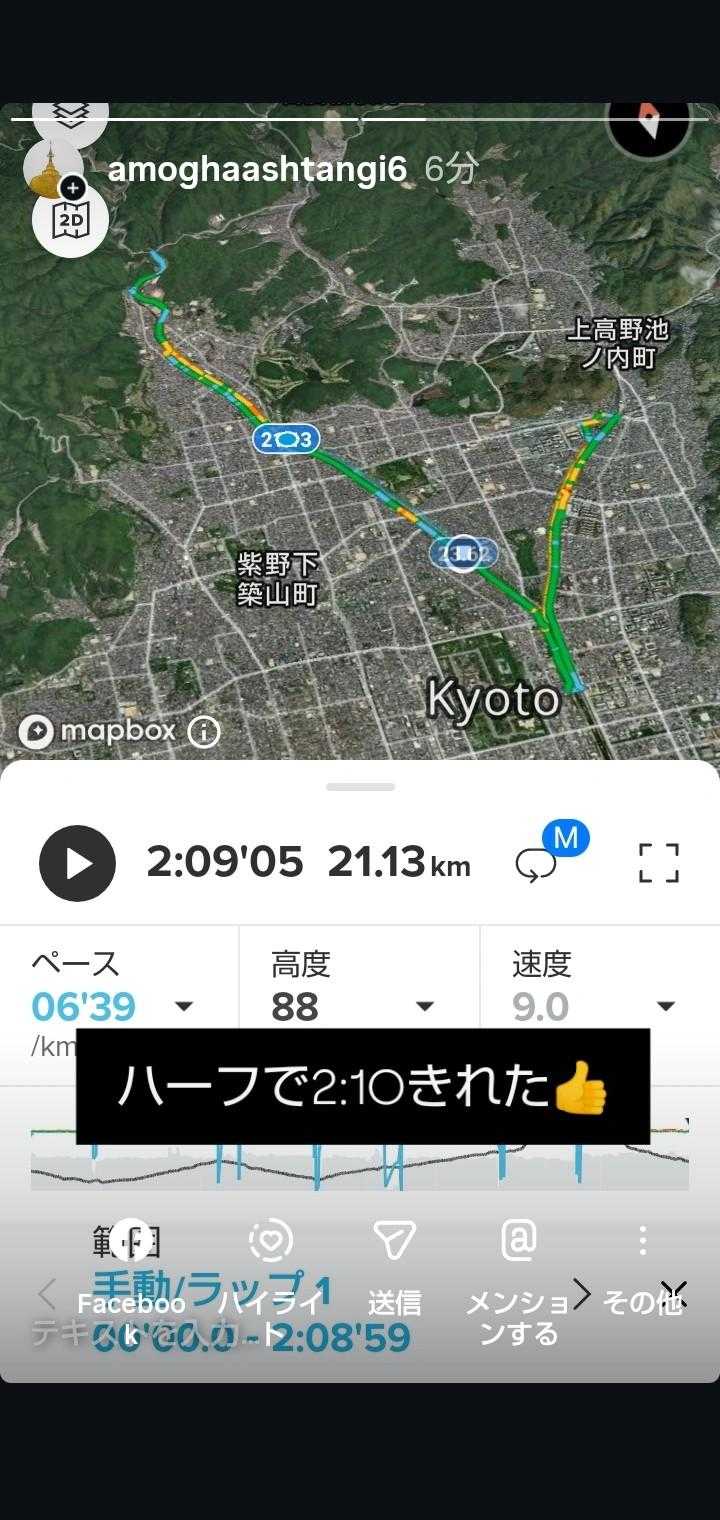Play the run route animation

coord(77,863)
